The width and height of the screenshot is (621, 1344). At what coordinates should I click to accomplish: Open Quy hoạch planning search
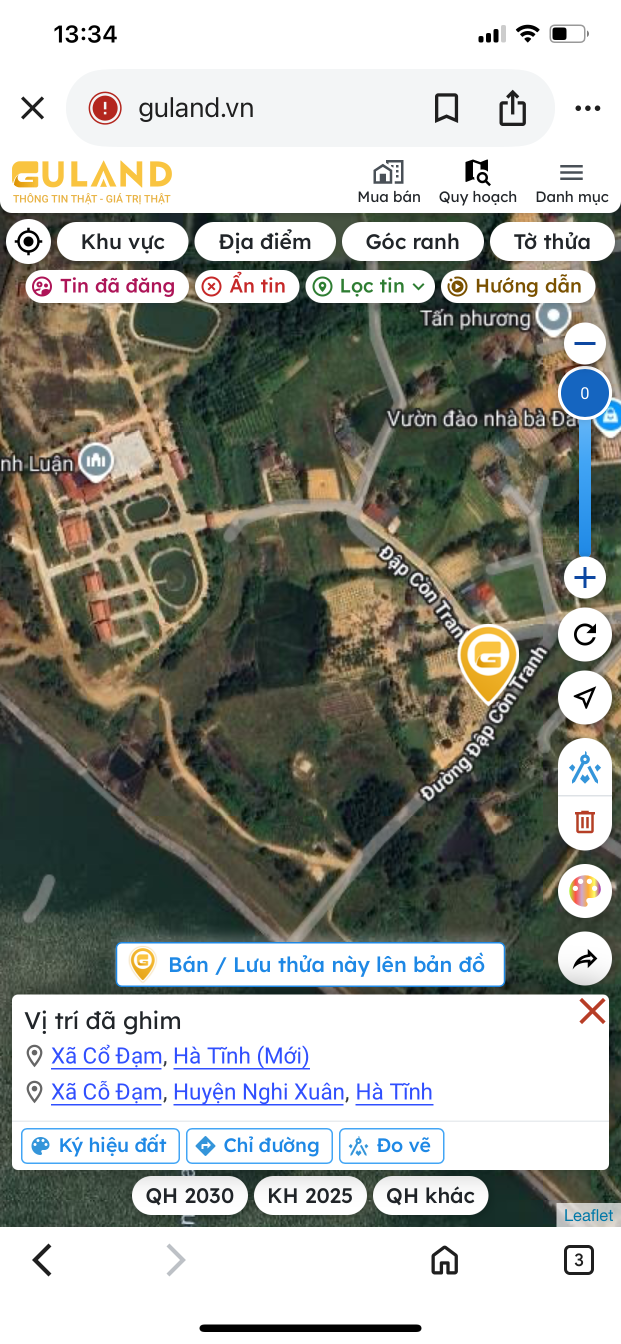[478, 182]
